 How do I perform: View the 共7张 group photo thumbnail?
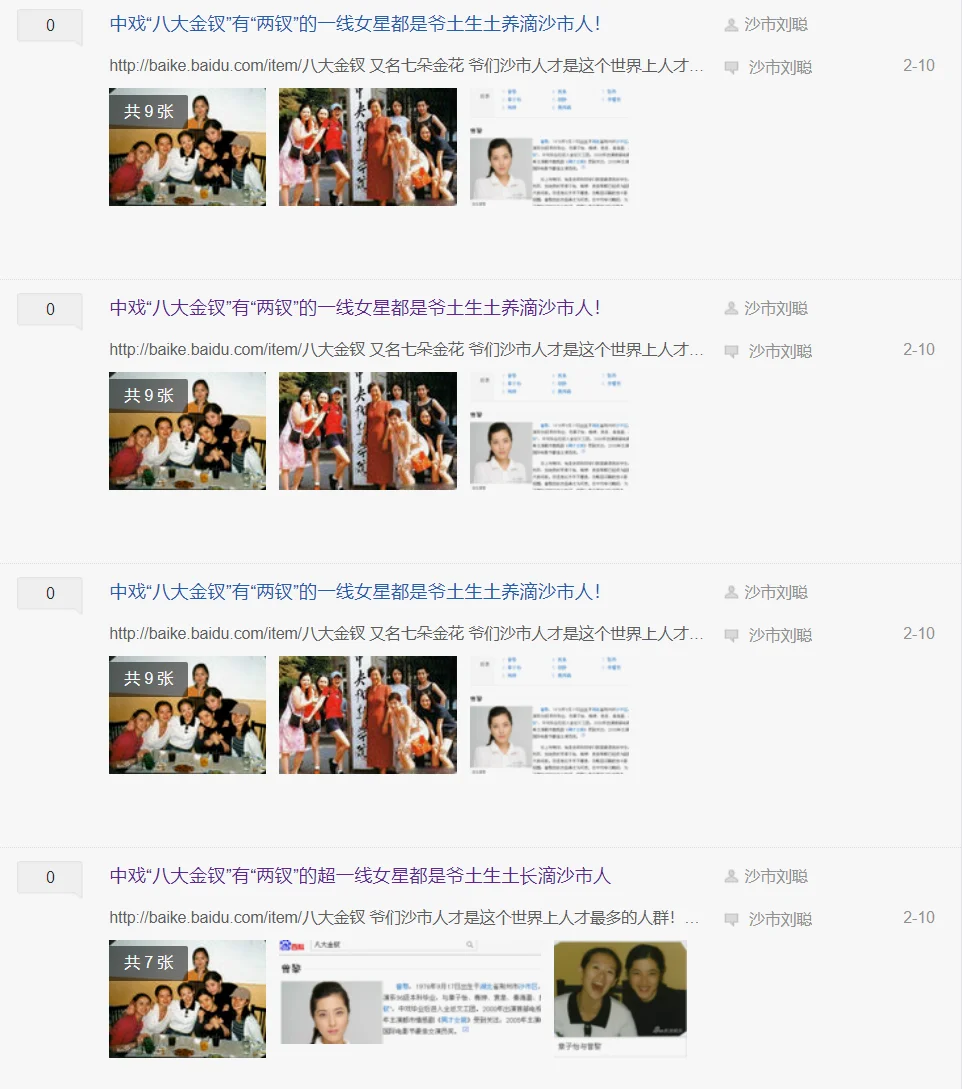[x=187, y=999]
